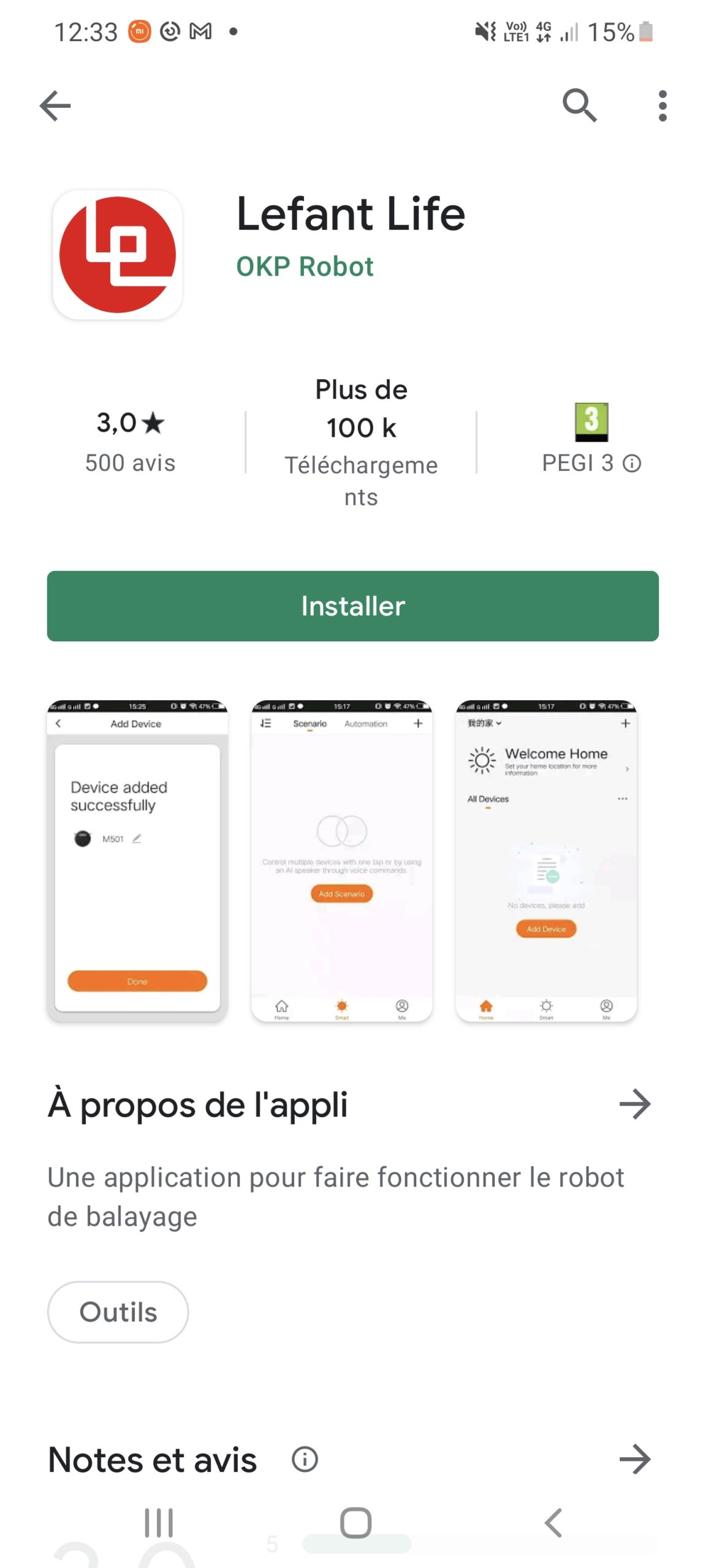This screenshot has height=1568, width=706.
Task: Open the 'Welcome Home' screenshot preview
Action: click(546, 861)
